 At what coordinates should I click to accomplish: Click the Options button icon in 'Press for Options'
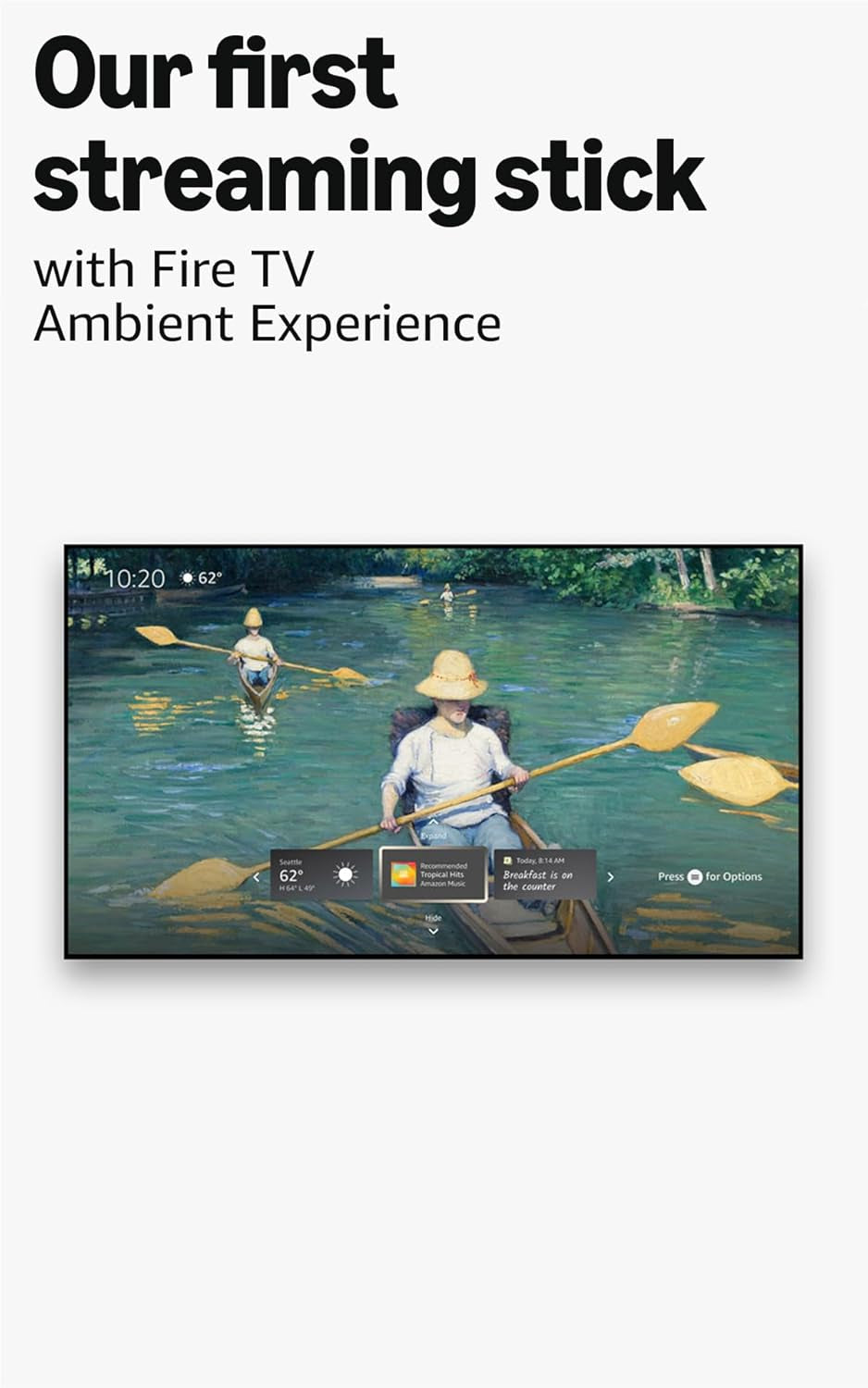[x=694, y=874]
